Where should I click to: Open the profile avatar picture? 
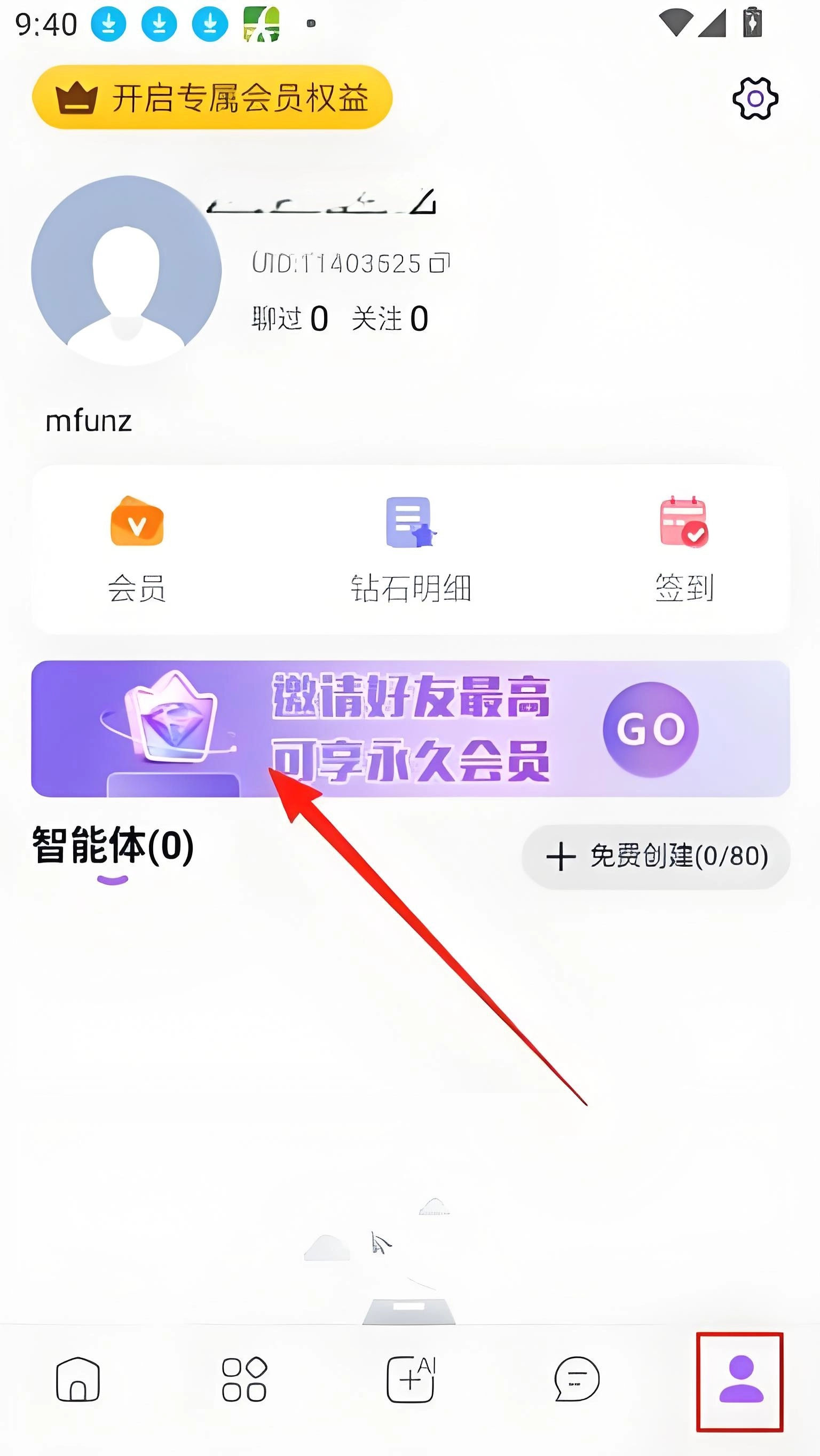126,271
